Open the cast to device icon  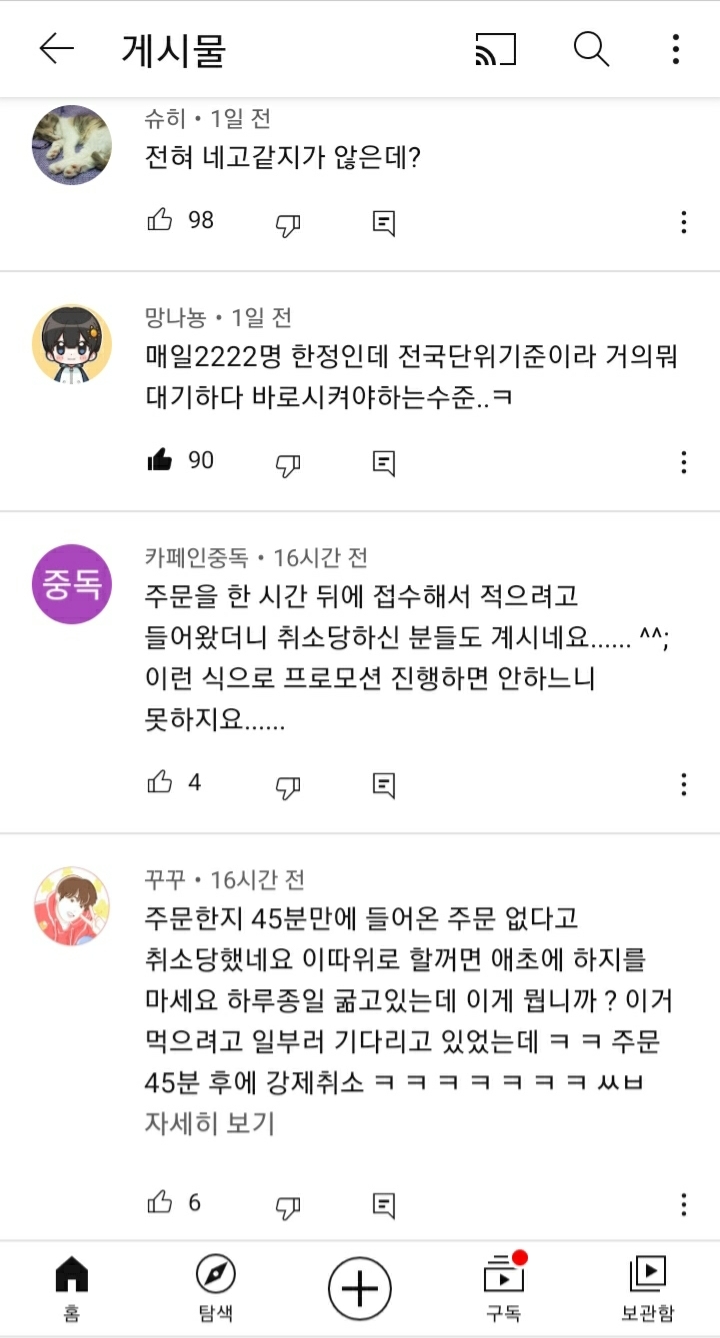tap(495, 49)
